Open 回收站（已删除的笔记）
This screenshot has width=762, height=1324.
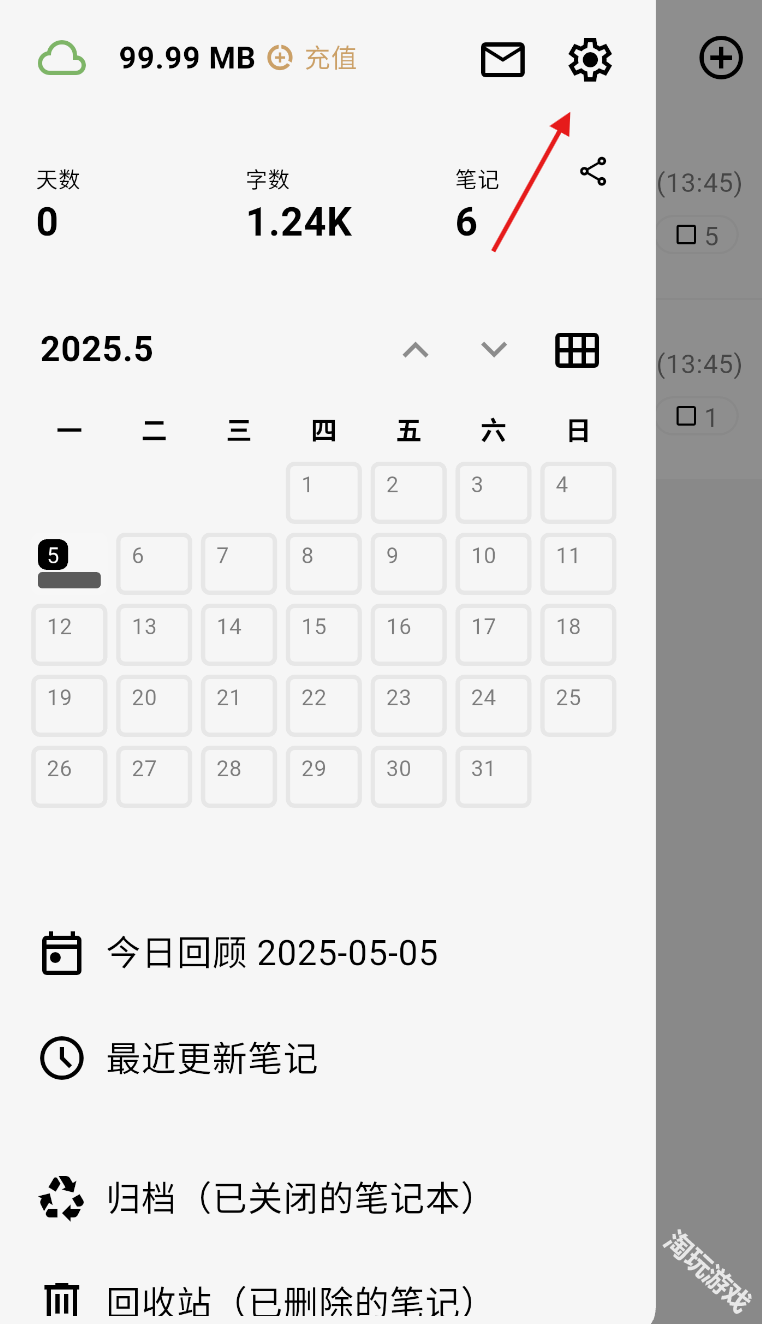[289, 1301]
